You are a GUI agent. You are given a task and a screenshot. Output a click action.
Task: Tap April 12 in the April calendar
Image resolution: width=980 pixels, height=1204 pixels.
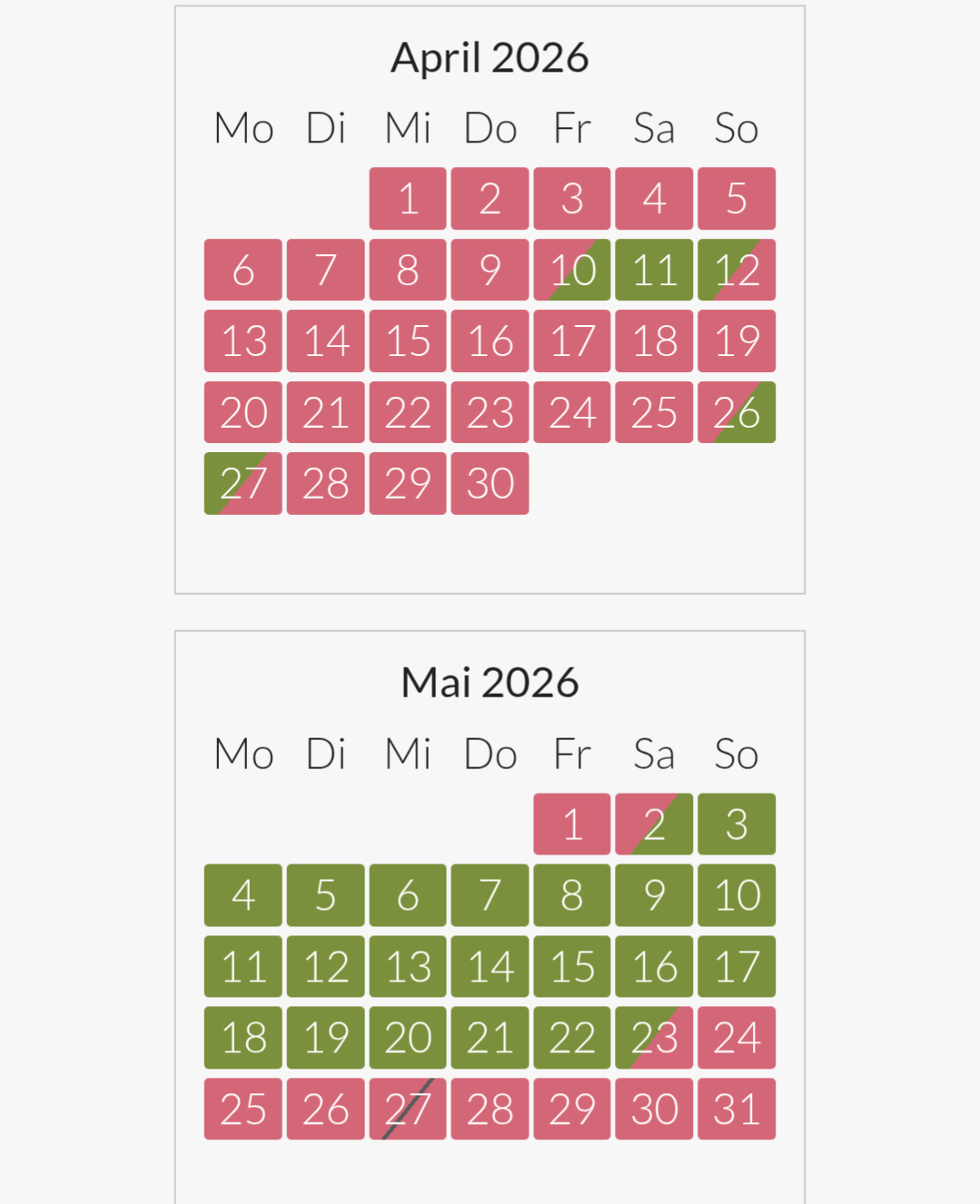pos(737,270)
